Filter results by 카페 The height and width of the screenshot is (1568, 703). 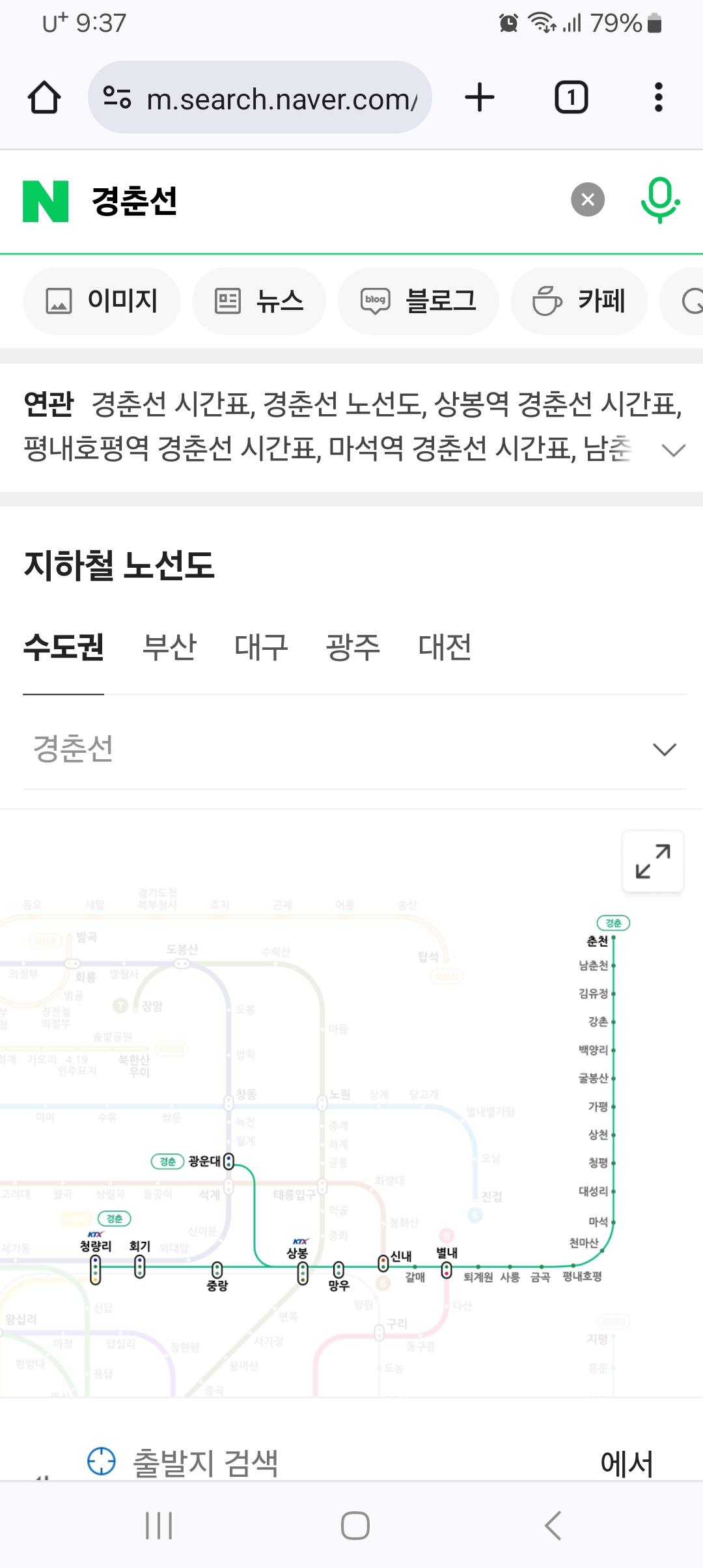tap(579, 301)
